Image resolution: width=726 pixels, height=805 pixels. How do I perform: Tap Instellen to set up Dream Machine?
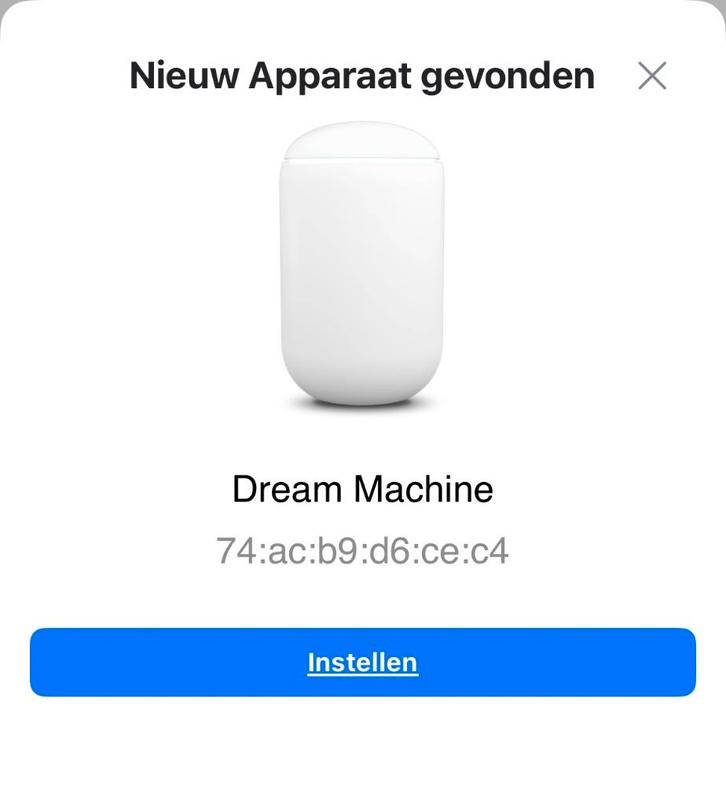362,662
